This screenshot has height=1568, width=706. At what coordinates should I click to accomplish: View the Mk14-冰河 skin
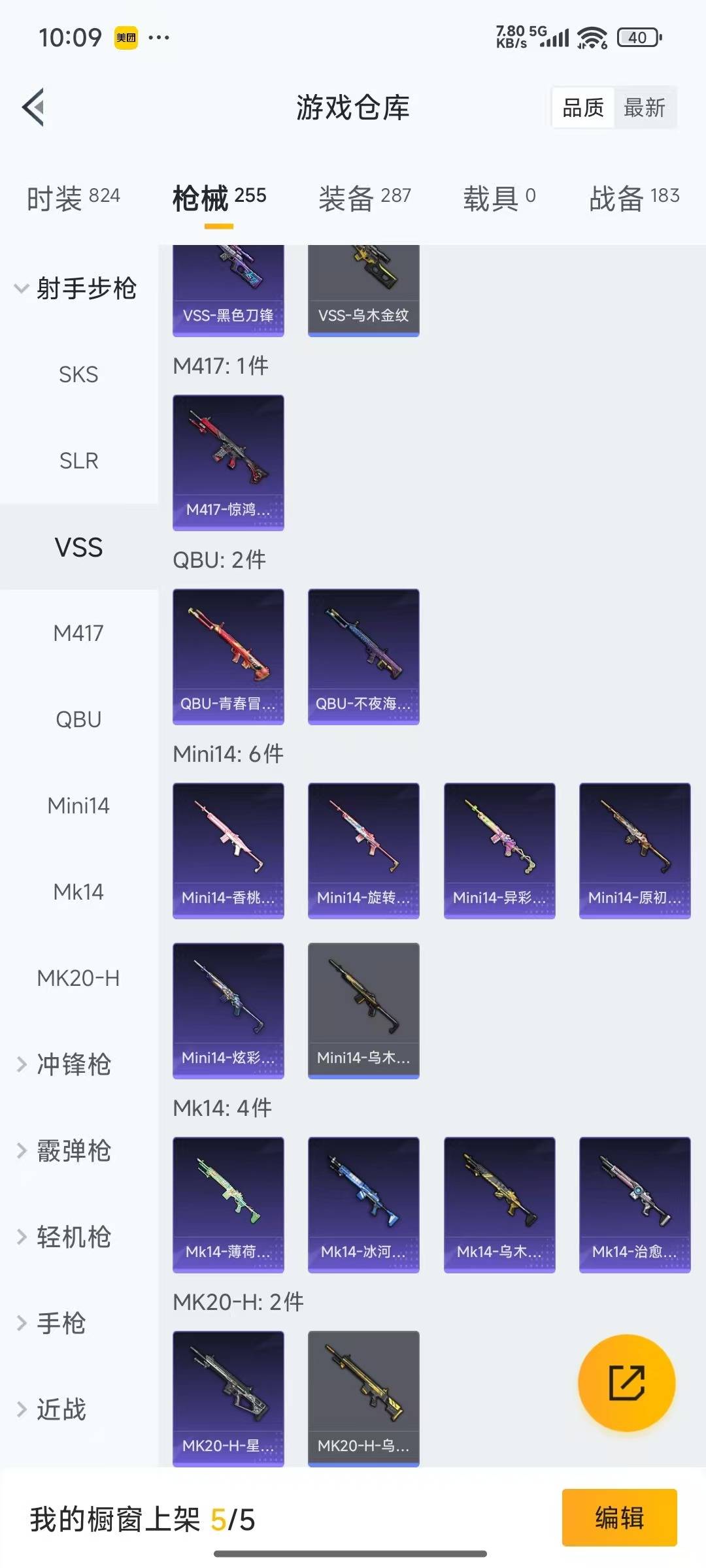pyautogui.click(x=363, y=1204)
